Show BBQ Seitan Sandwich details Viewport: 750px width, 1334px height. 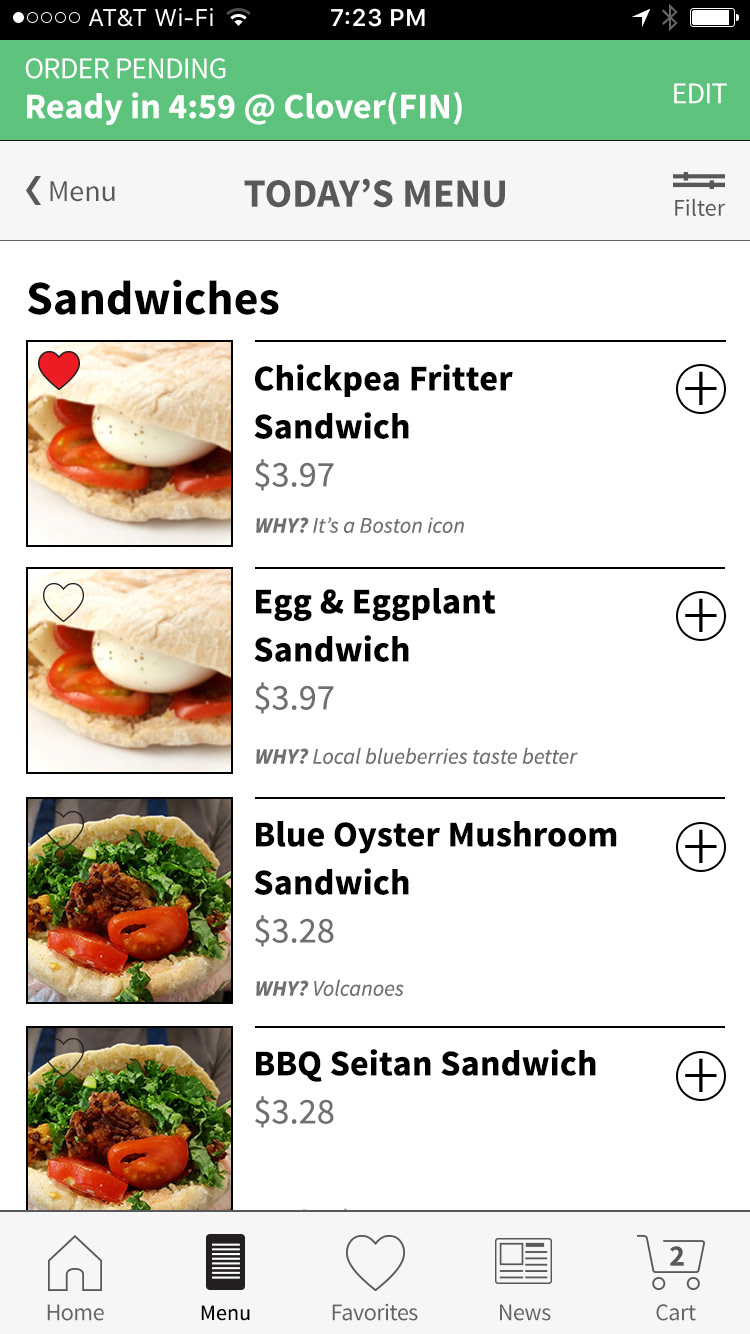pyautogui.click(x=425, y=1064)
